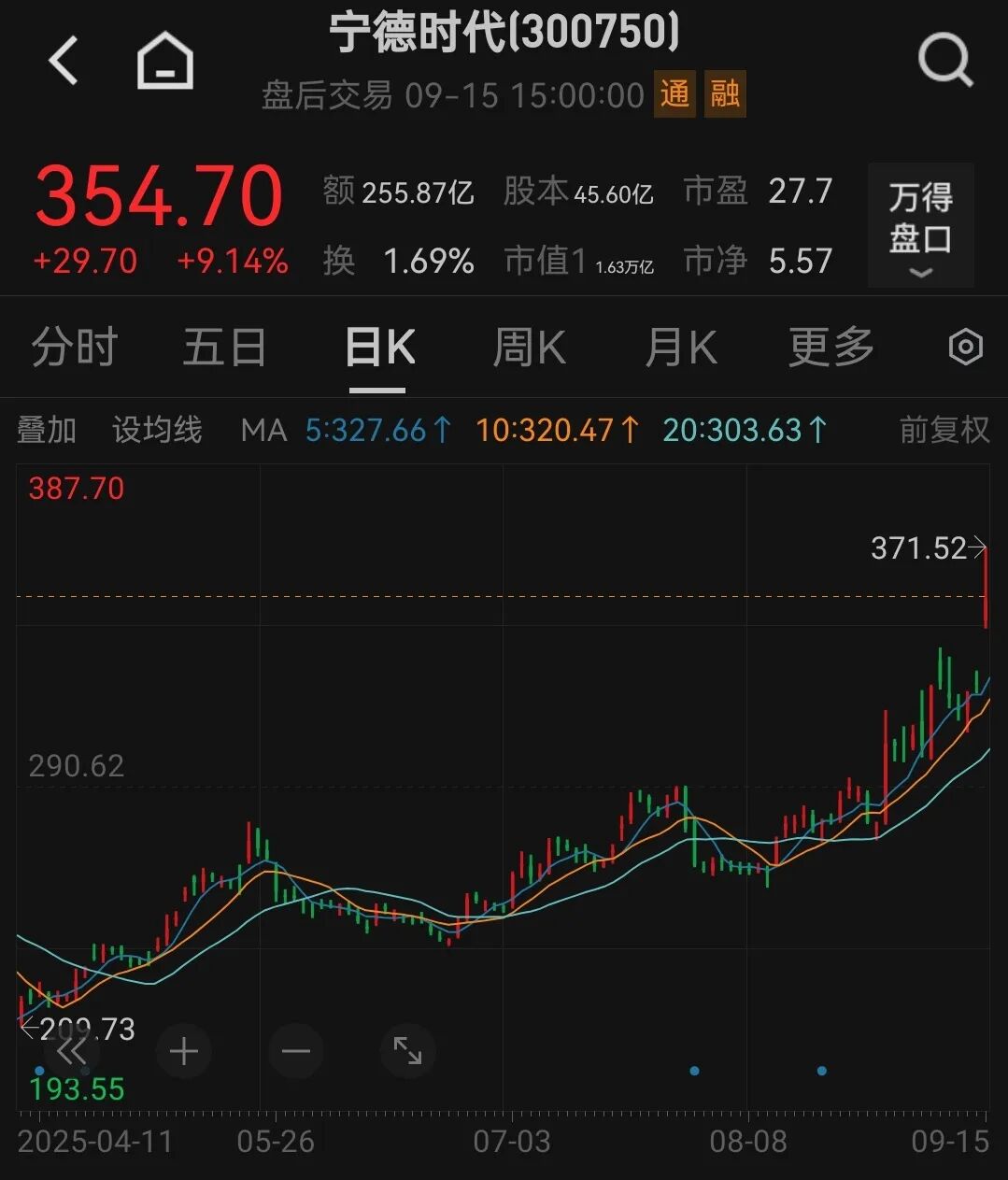Zoom out of chart with minus icon
Image resolution: width=1008 pixels, height=1180 pixels.
click(295, 1051)
